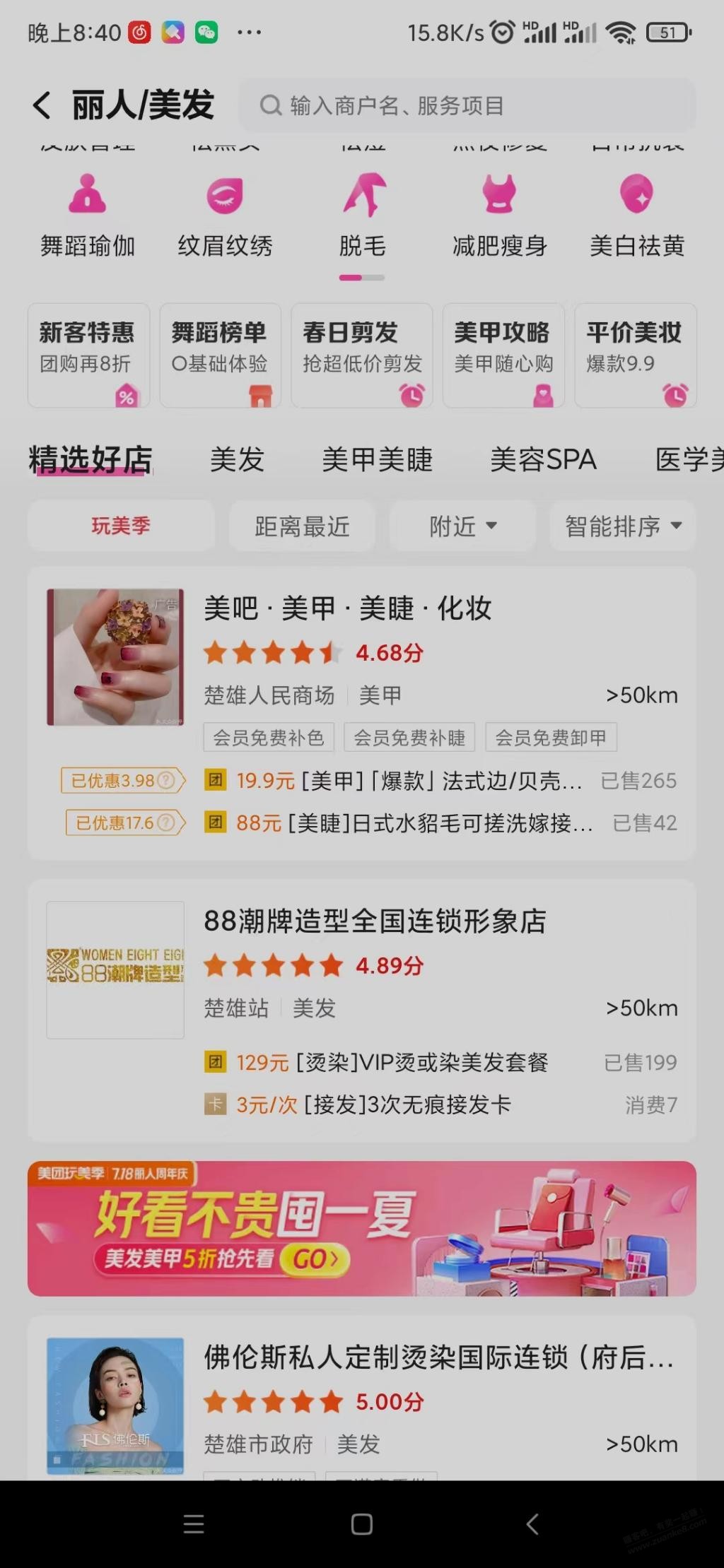Tap the system home button
The width and height of the screenshot is (724, 1568).
point(362,1524)
